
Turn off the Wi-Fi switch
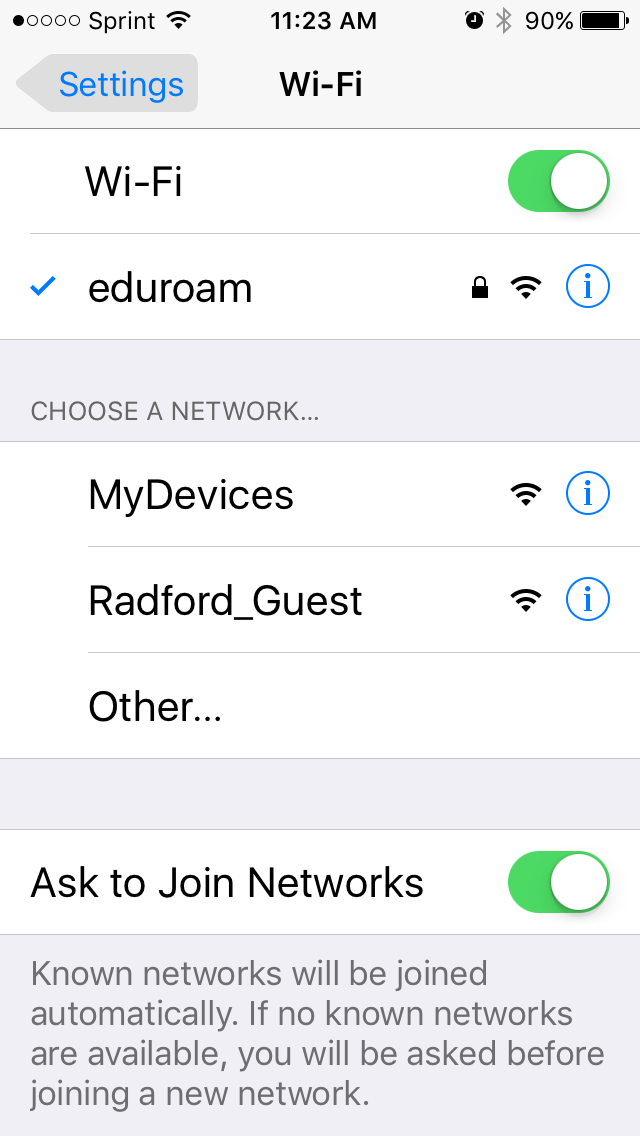click(x=558, y=181)
